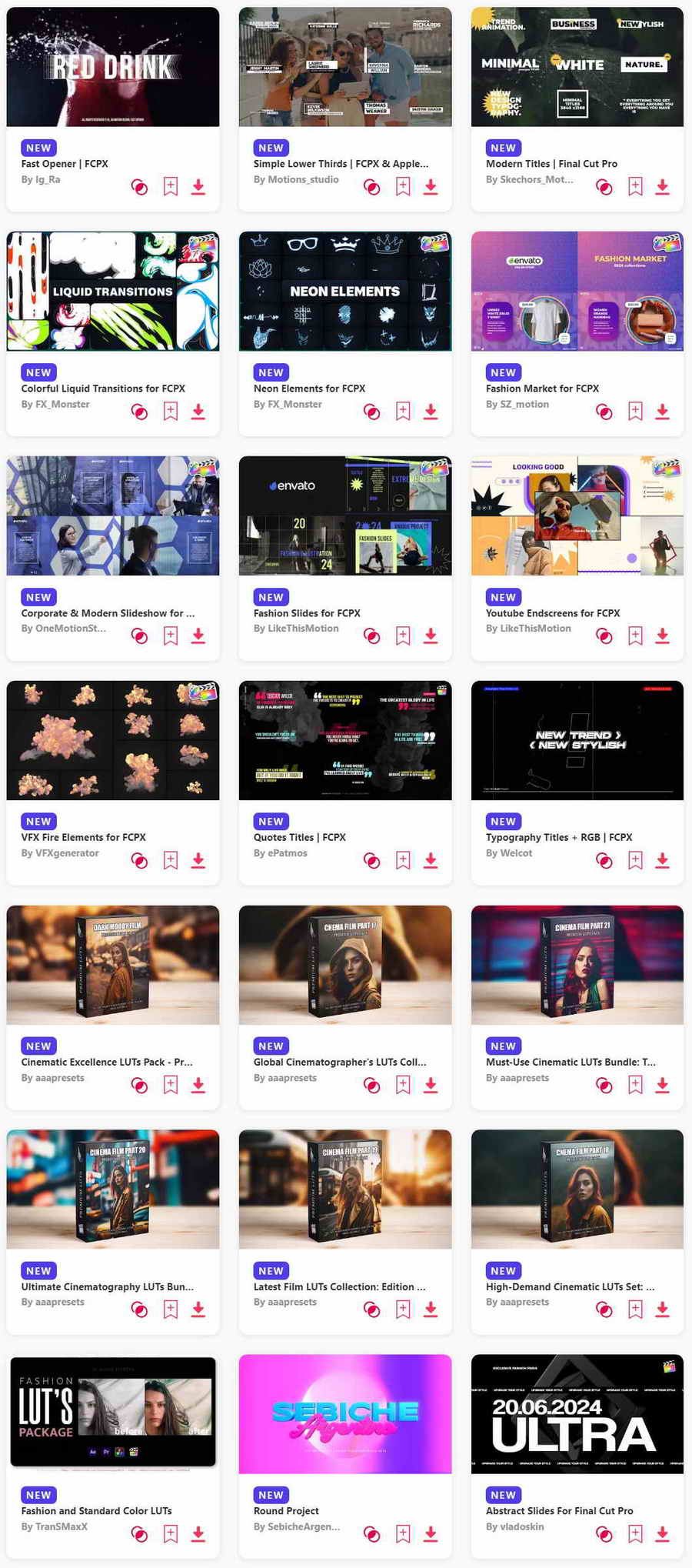The width and height of the screenshot is (692, 1568).
Task: Bookmark Quotes Titles | FCPX
Action: 403,860
